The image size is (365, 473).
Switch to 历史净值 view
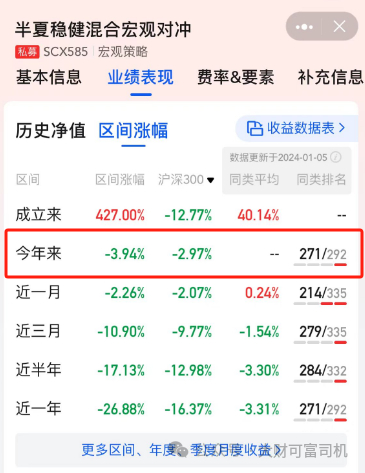(51, 130)
